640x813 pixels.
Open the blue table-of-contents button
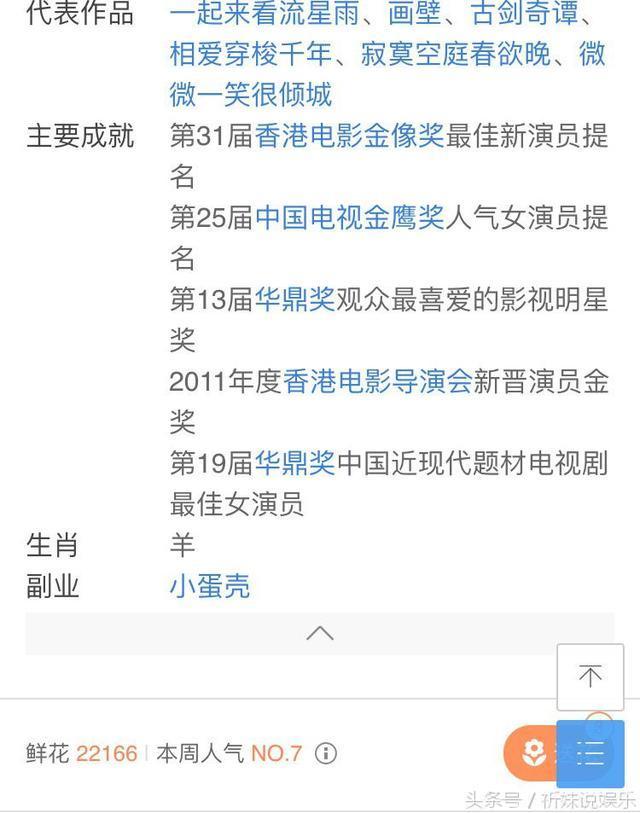tap(591, 753)
